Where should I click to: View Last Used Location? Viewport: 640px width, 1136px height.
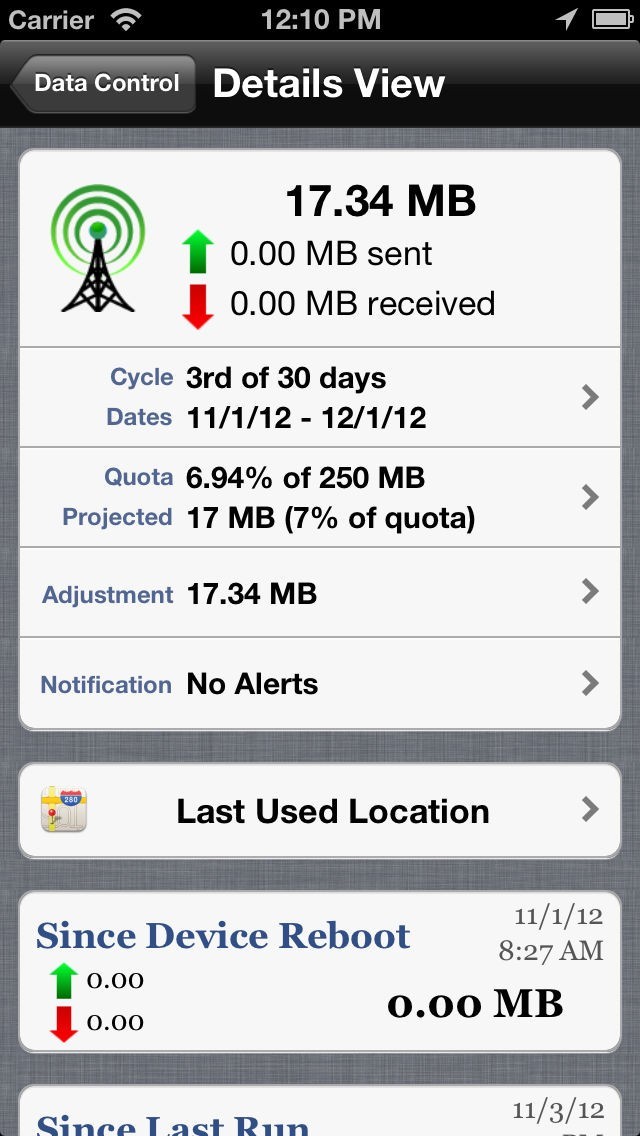coord(320,811)
